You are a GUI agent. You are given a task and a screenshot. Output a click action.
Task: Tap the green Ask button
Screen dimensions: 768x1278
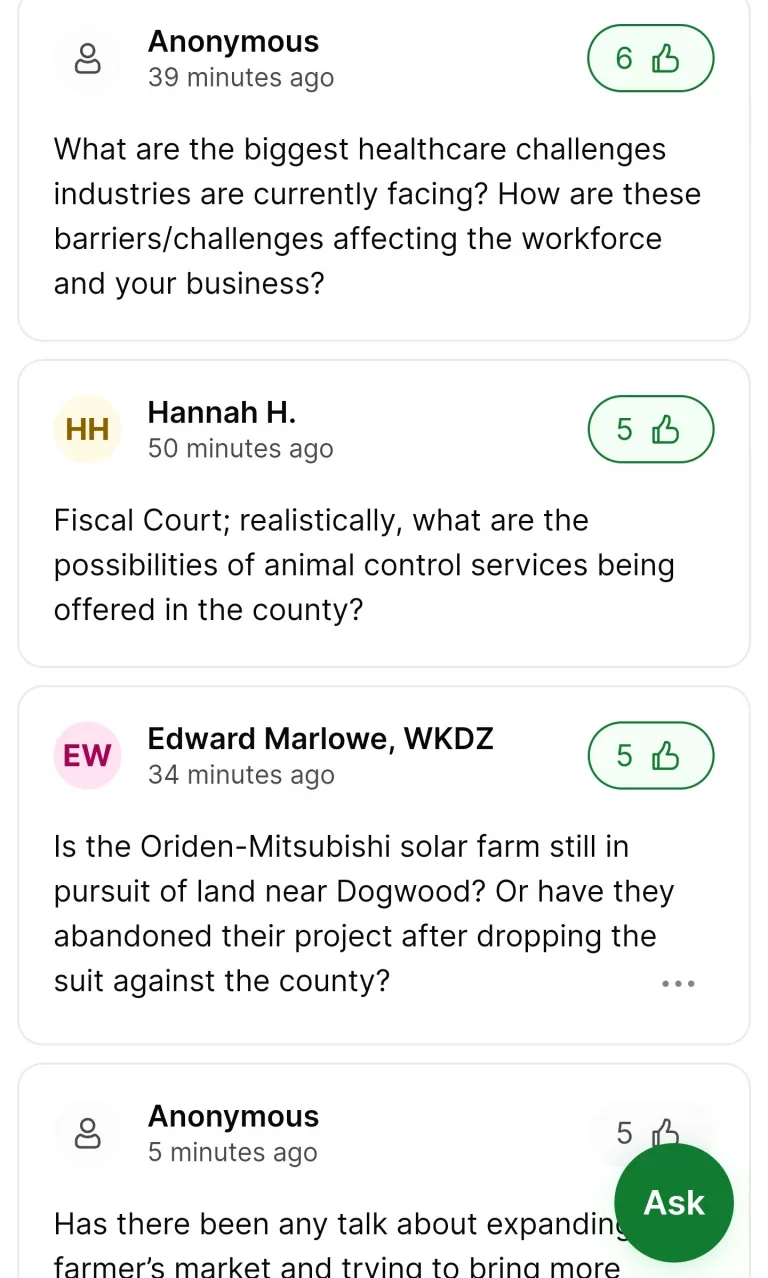click(x=673, y=1203)
